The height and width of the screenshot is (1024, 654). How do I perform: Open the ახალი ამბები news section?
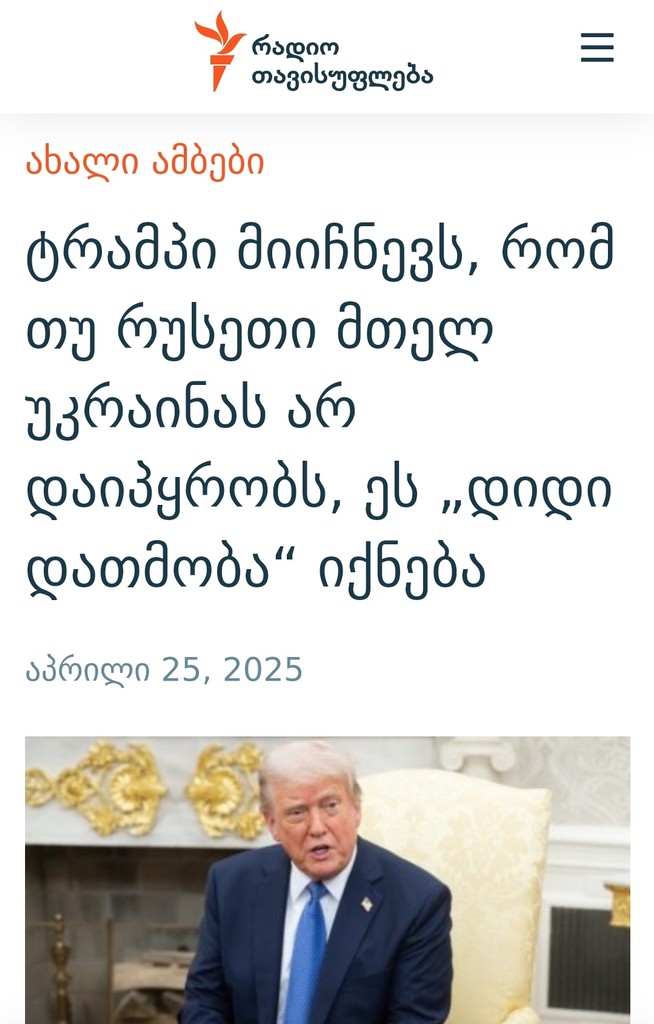click(x=145, y=163)
